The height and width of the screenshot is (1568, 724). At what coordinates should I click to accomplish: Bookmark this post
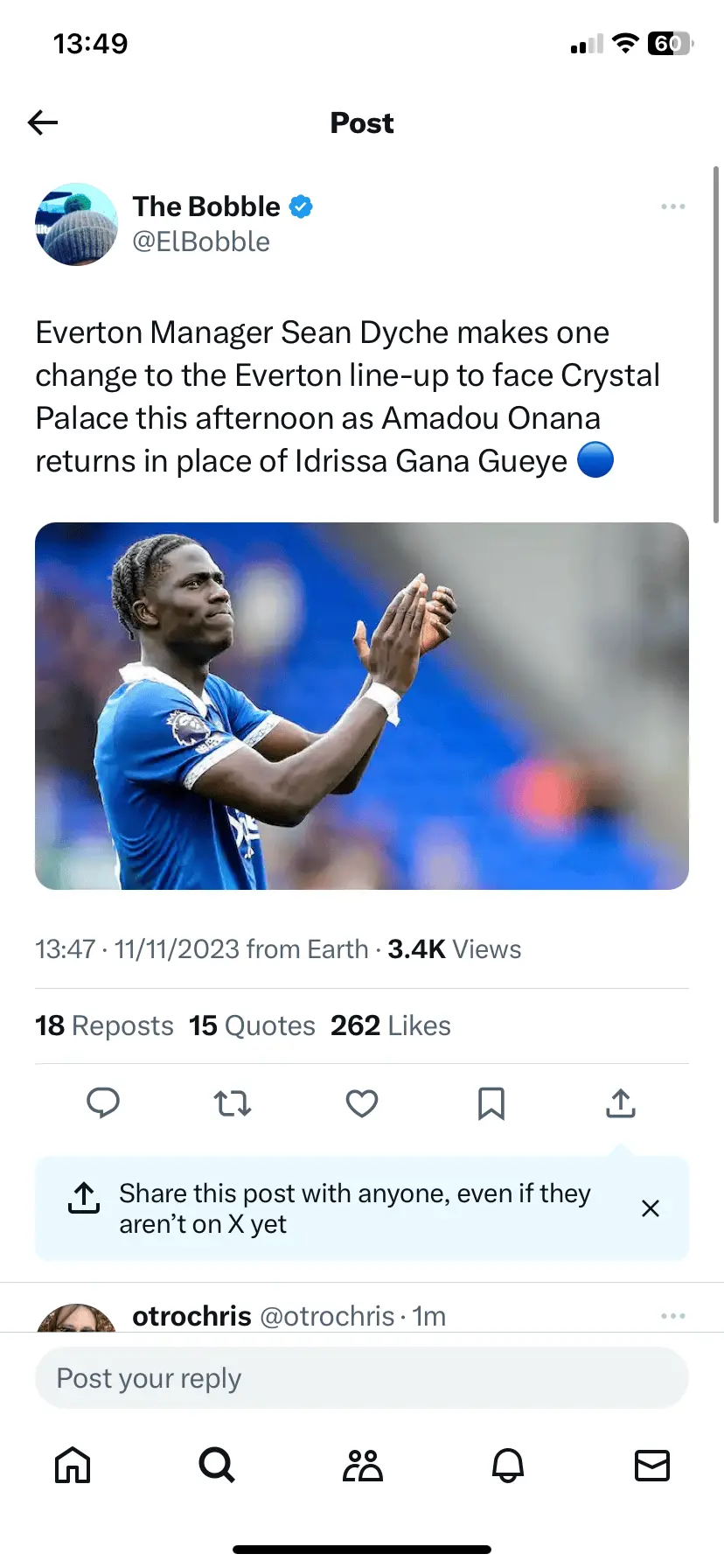pos(491,1103)
